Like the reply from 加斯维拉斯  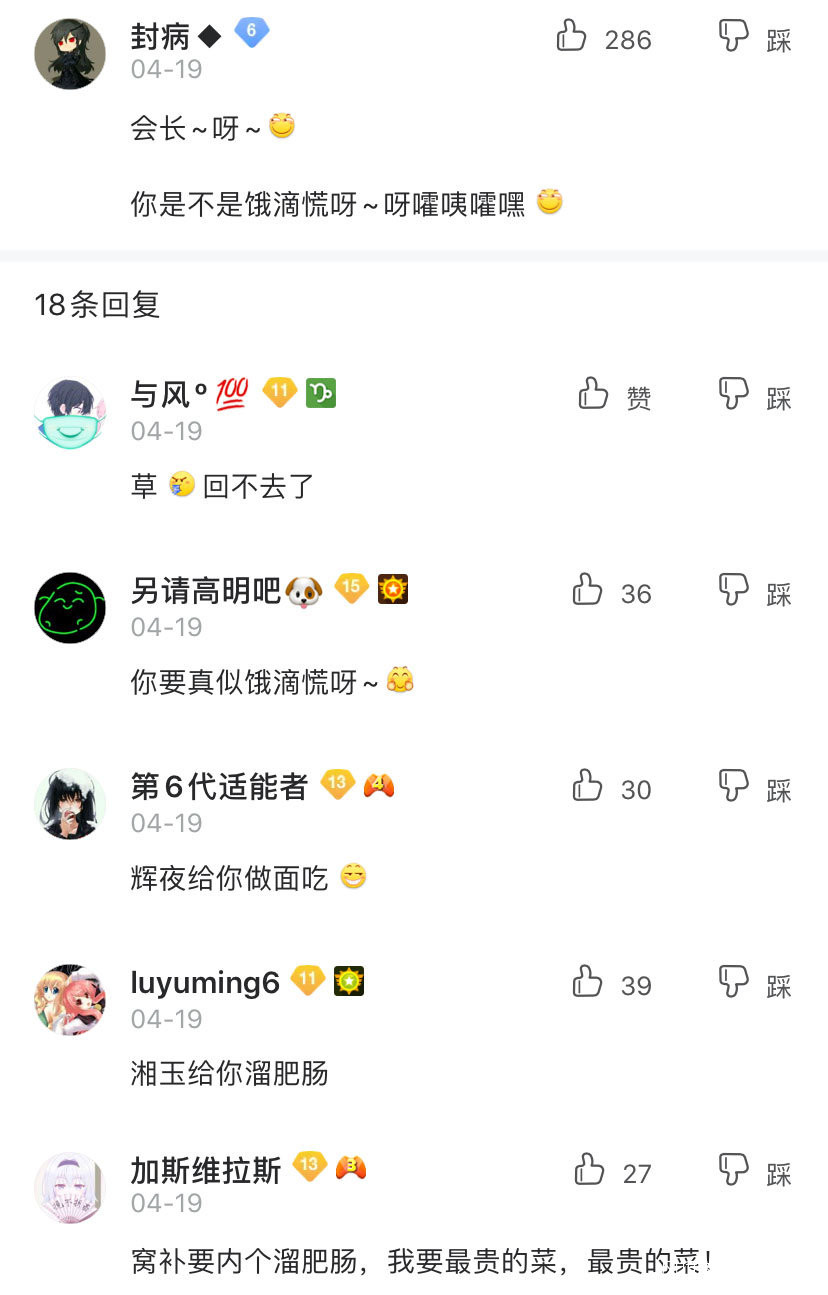[x=590, y=1170]
